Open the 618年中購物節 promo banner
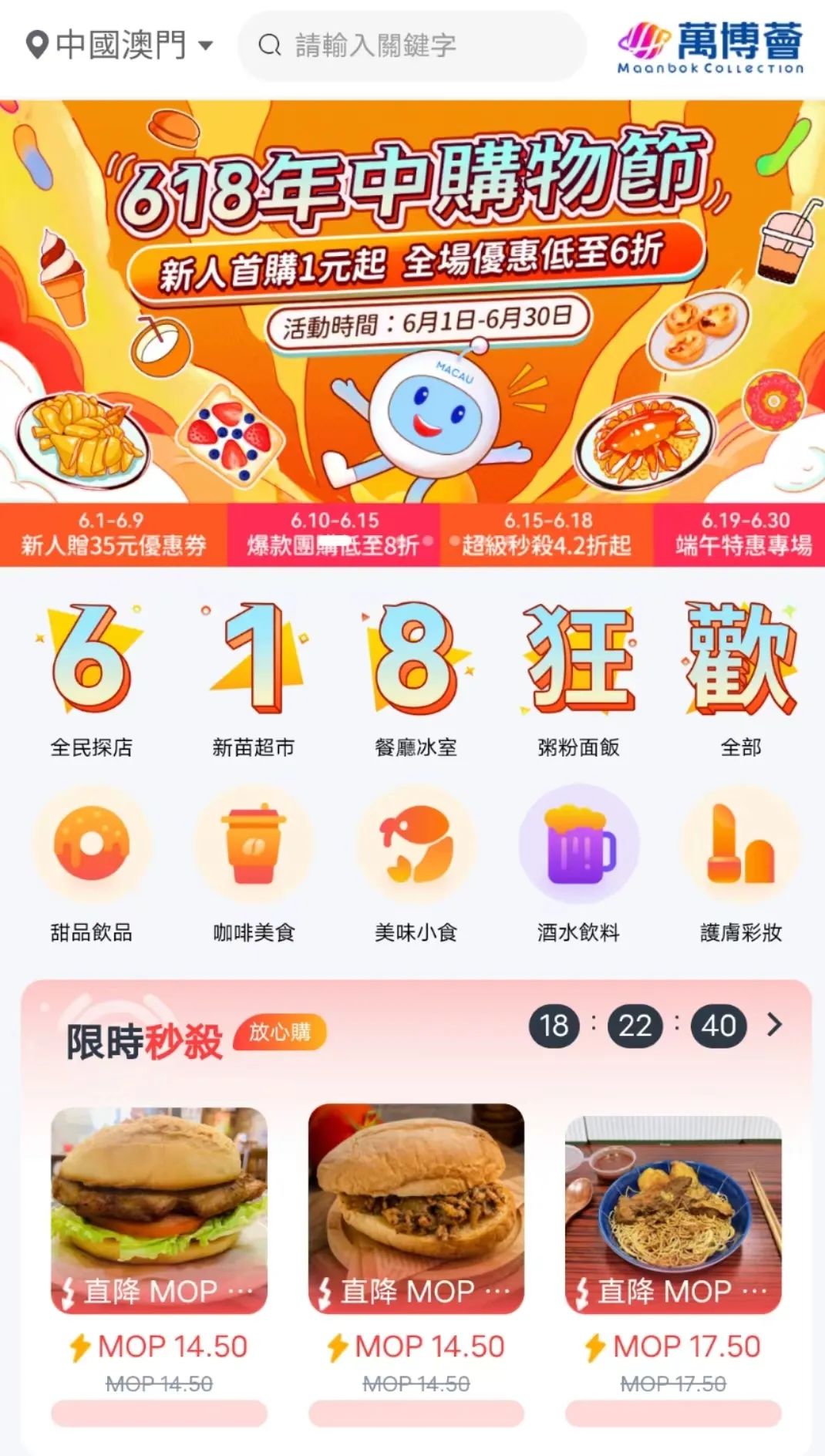The image size is (825, 1456). [x=412, y=301]
